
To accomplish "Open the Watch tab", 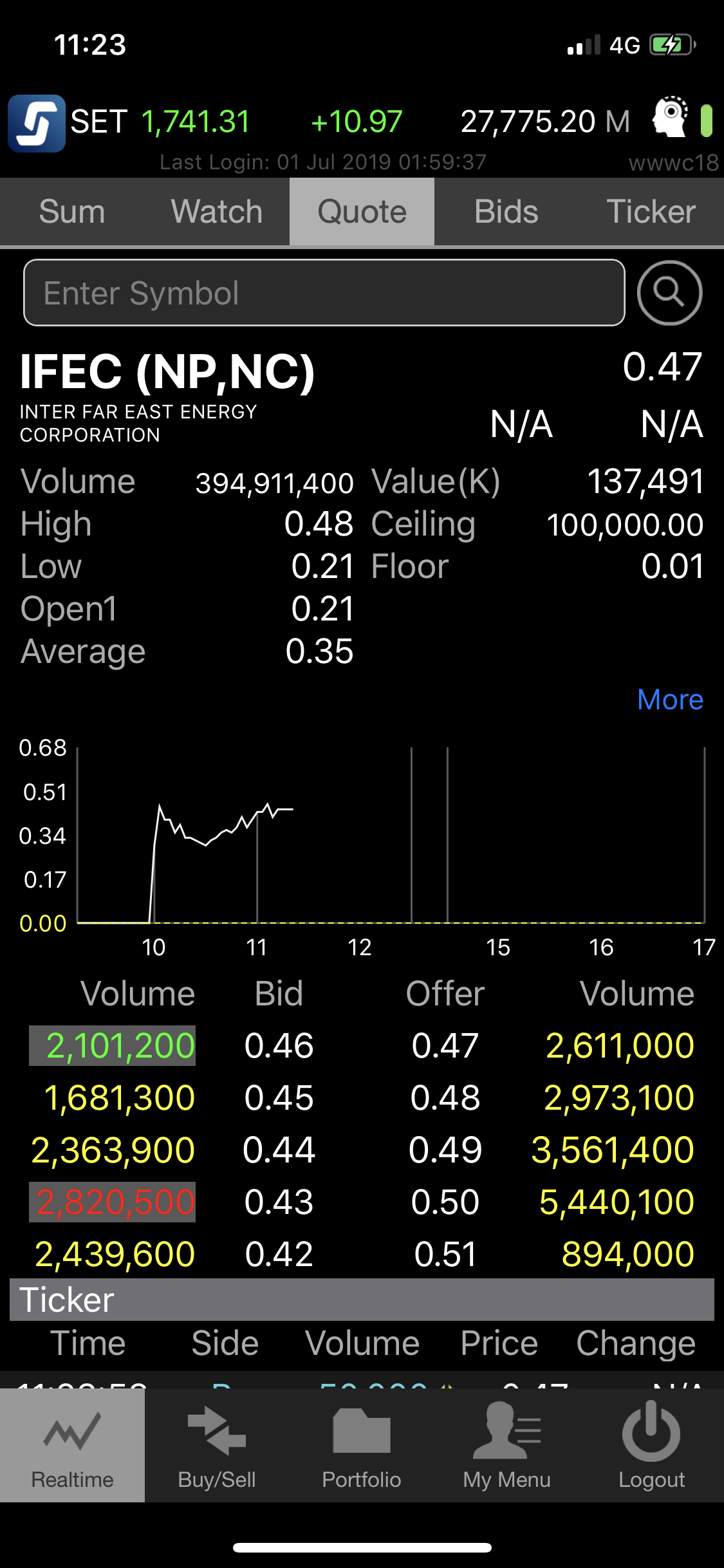I will pos(217,212).
